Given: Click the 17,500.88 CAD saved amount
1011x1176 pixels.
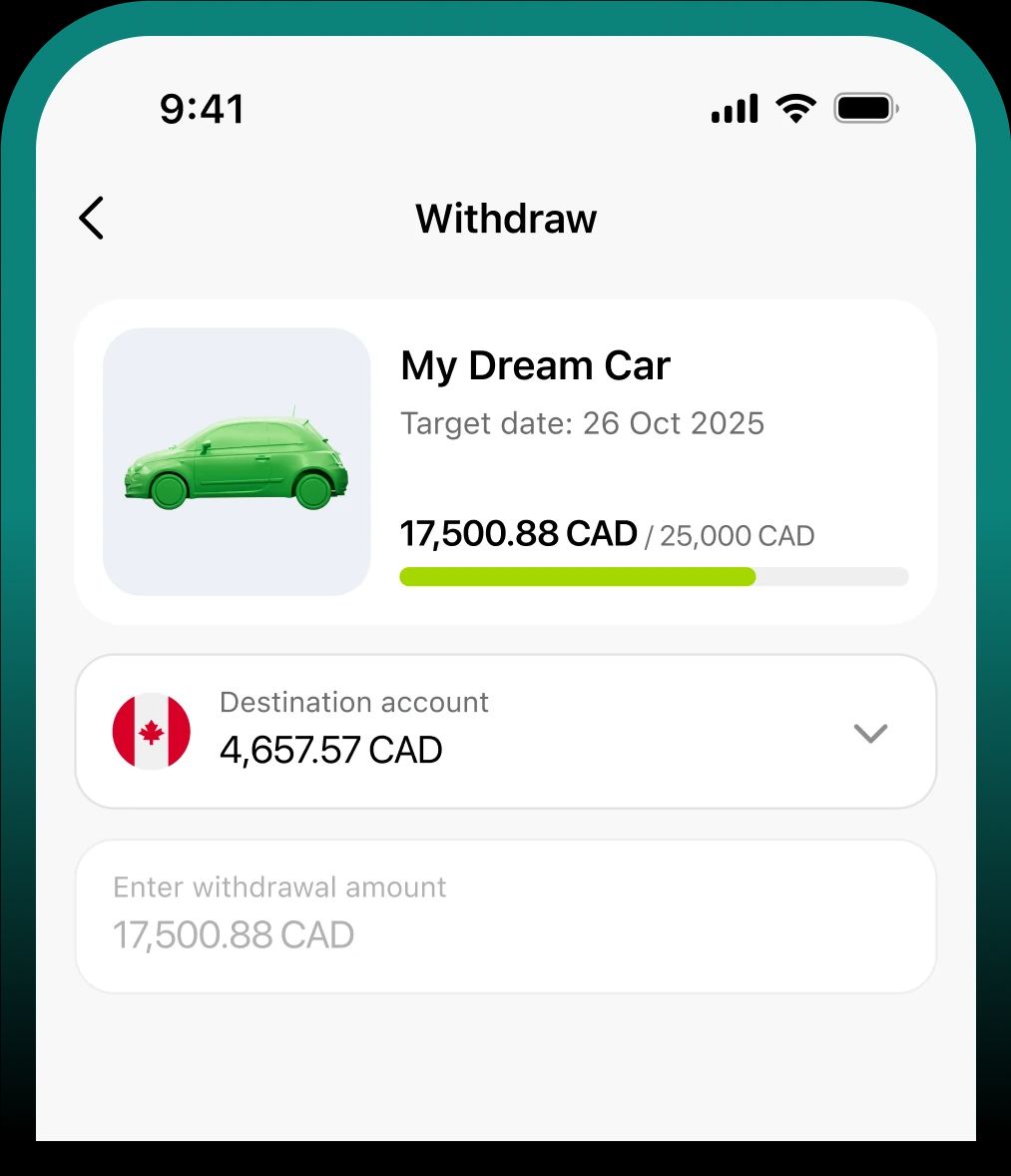Looking at the screenshot, I should (x=518, y=534).
